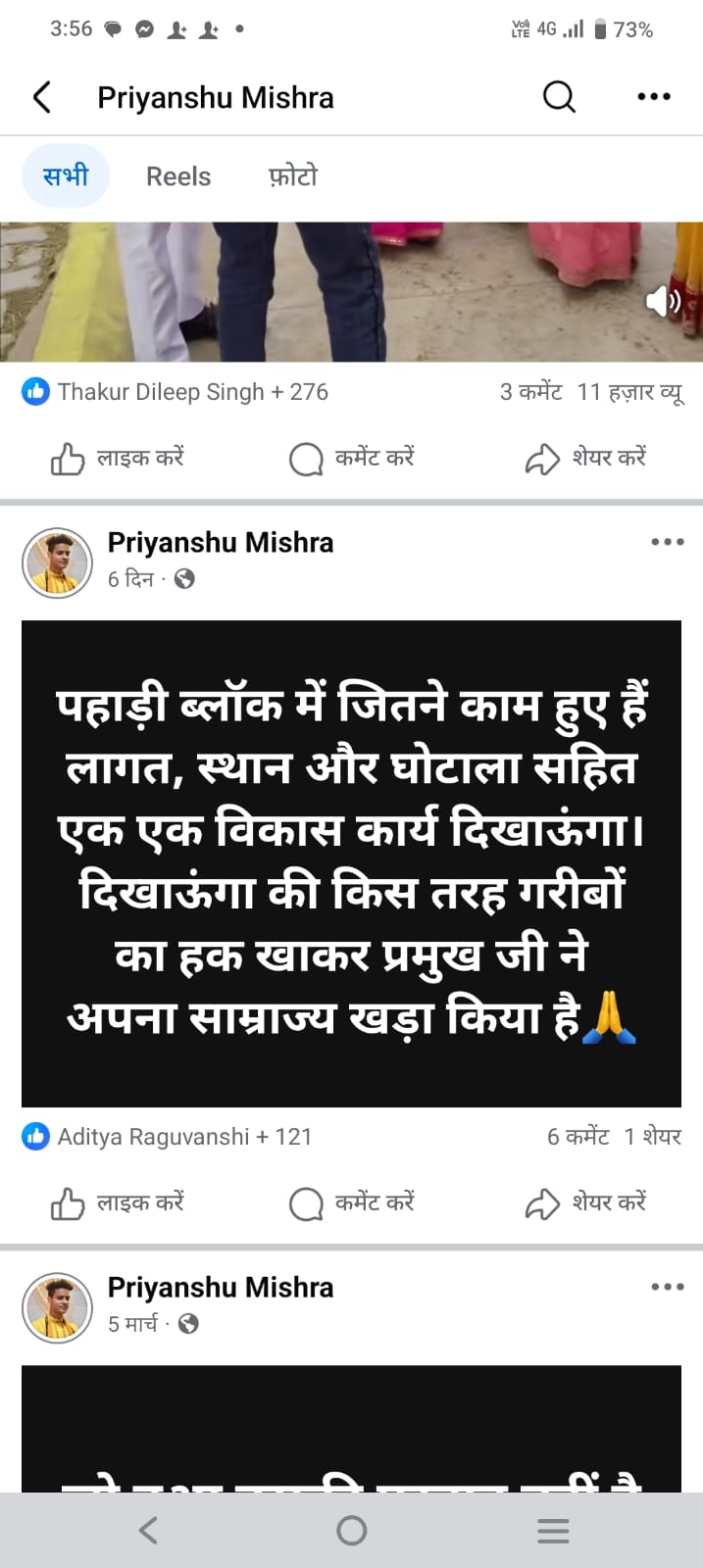
Task: Comment on the video with 3 कमेंट
Action: tap(352, 459)
